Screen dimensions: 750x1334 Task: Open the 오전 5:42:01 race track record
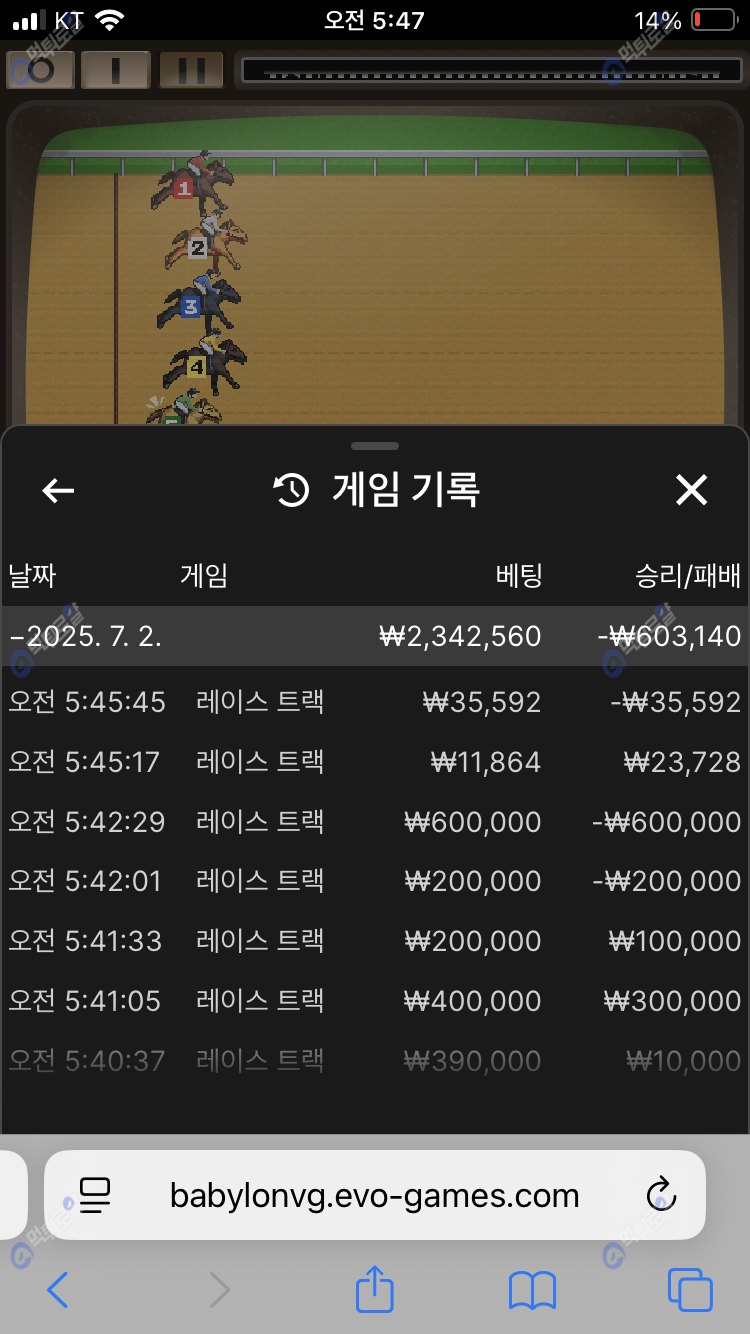point(374,881)
